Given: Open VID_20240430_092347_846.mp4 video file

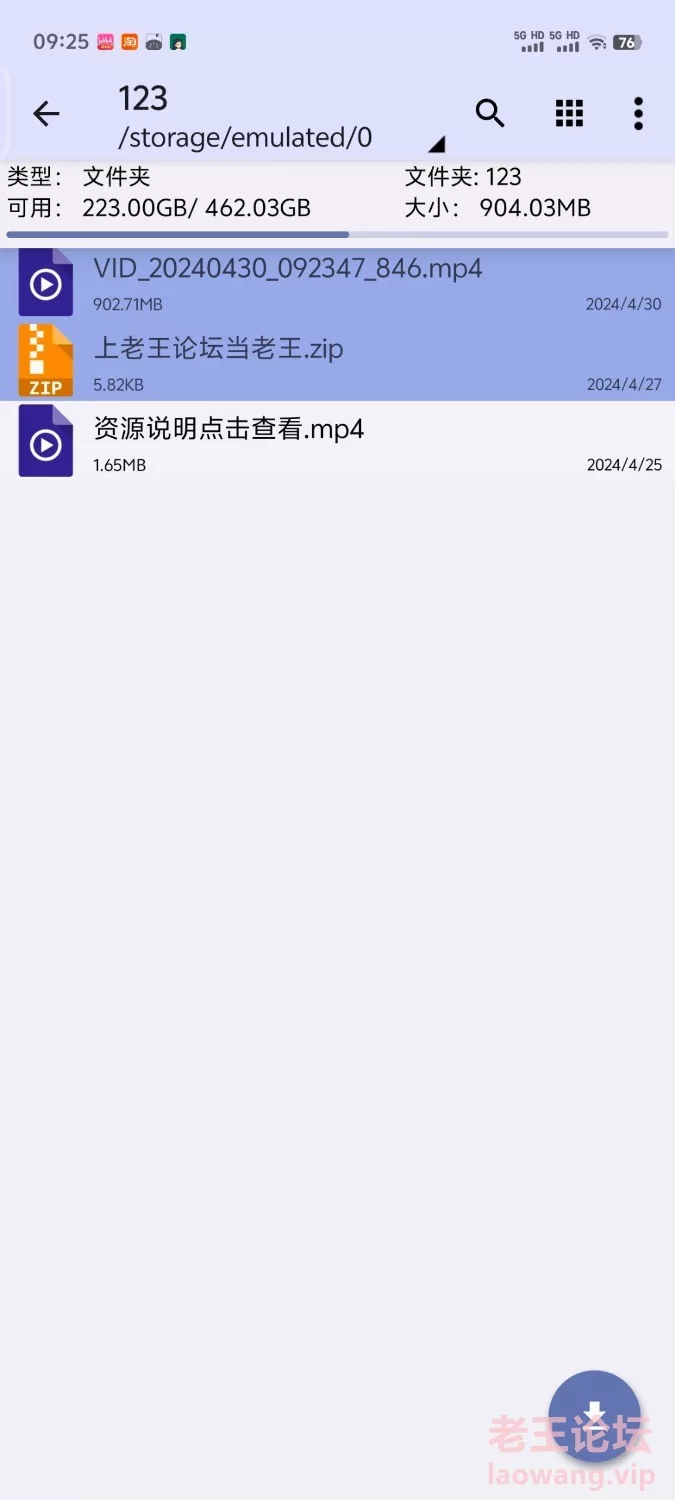Looking at the screenshot, I should [337, 284].
